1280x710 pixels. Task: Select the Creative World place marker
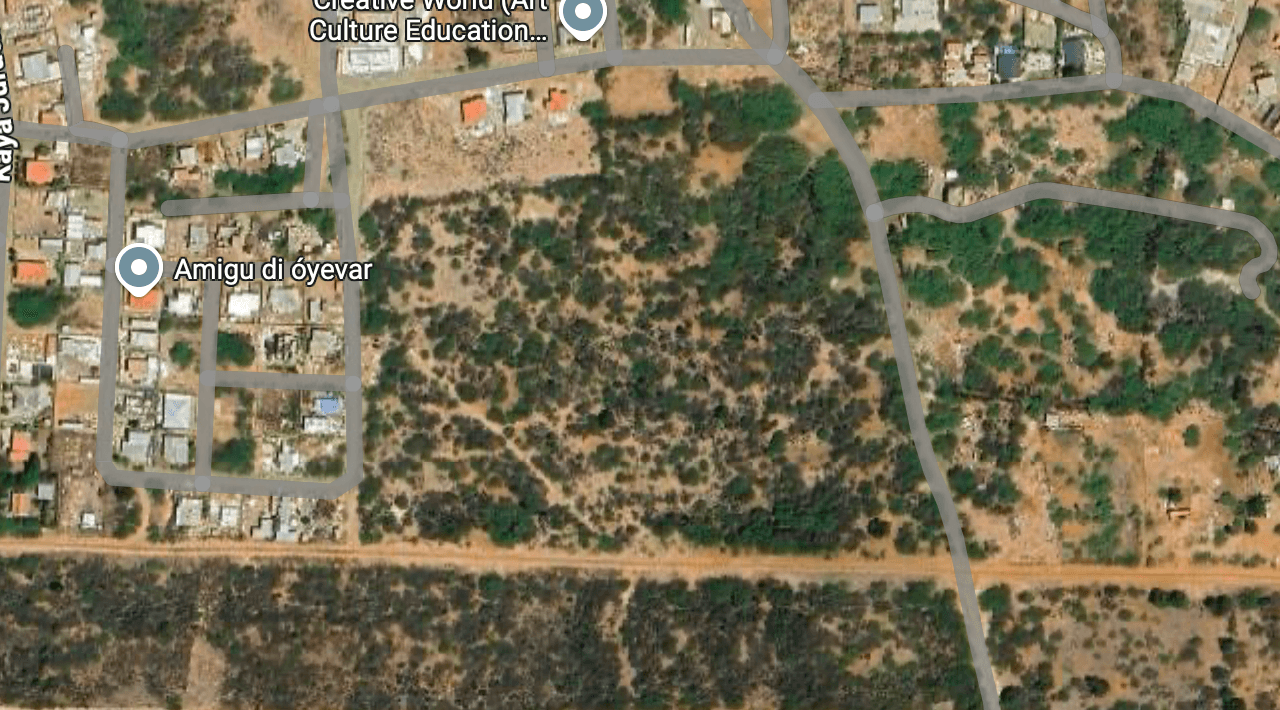(582, 14)
